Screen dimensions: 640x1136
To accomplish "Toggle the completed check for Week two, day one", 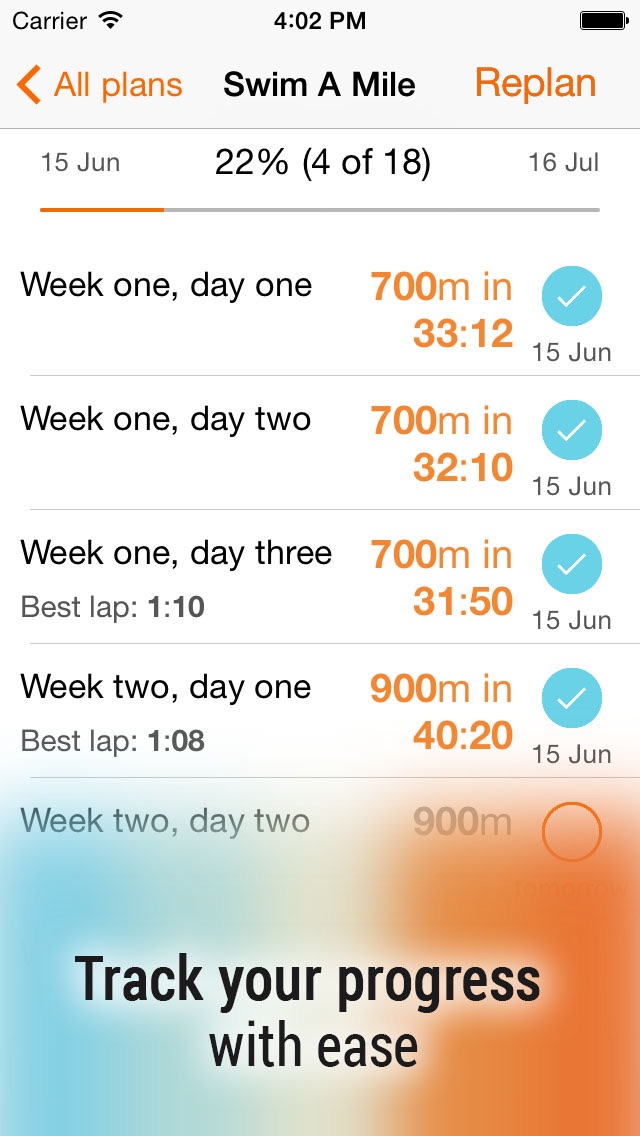I will [571, 698].
